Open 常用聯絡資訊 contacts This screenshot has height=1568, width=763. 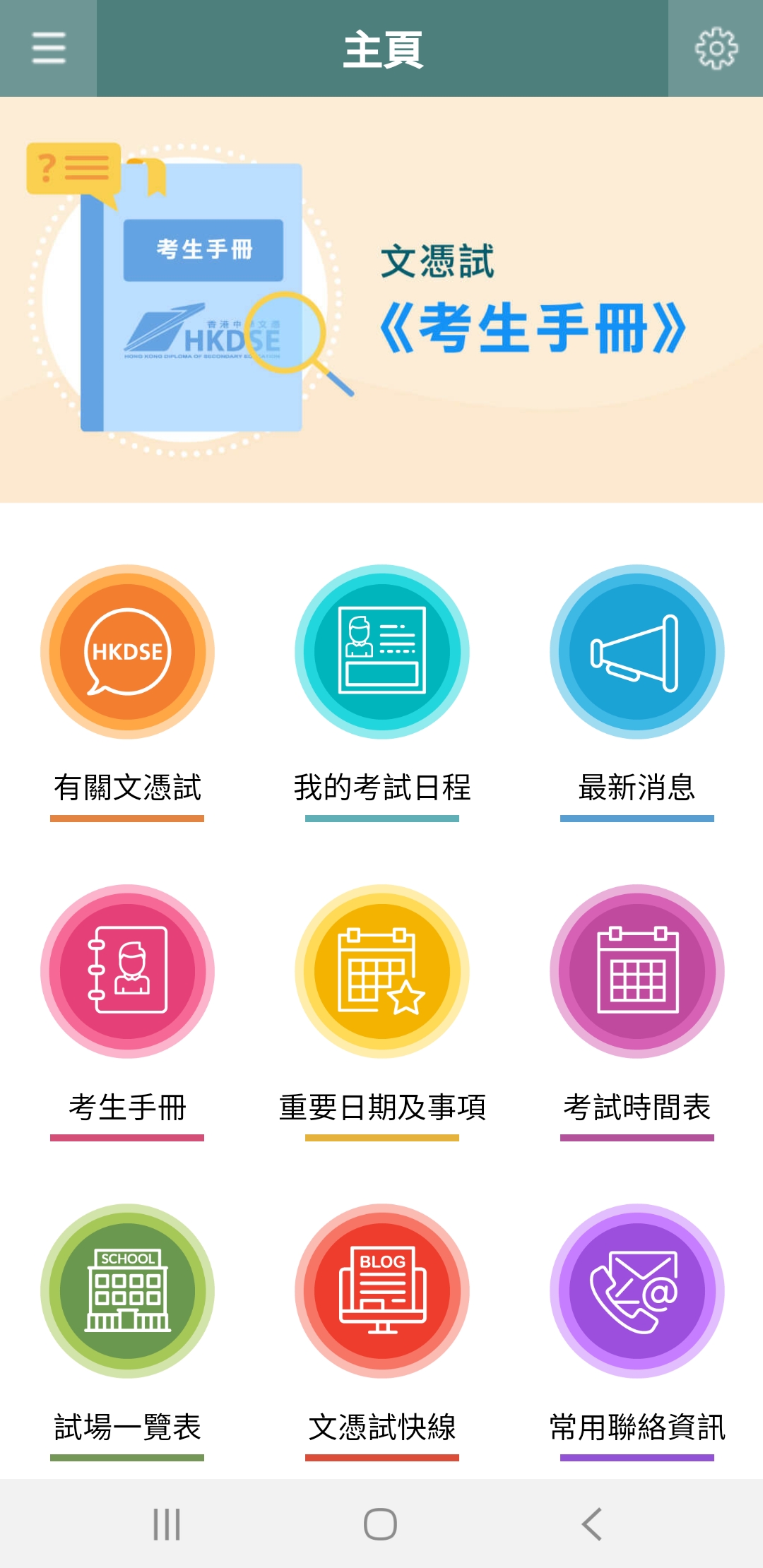coord(637,1291)
